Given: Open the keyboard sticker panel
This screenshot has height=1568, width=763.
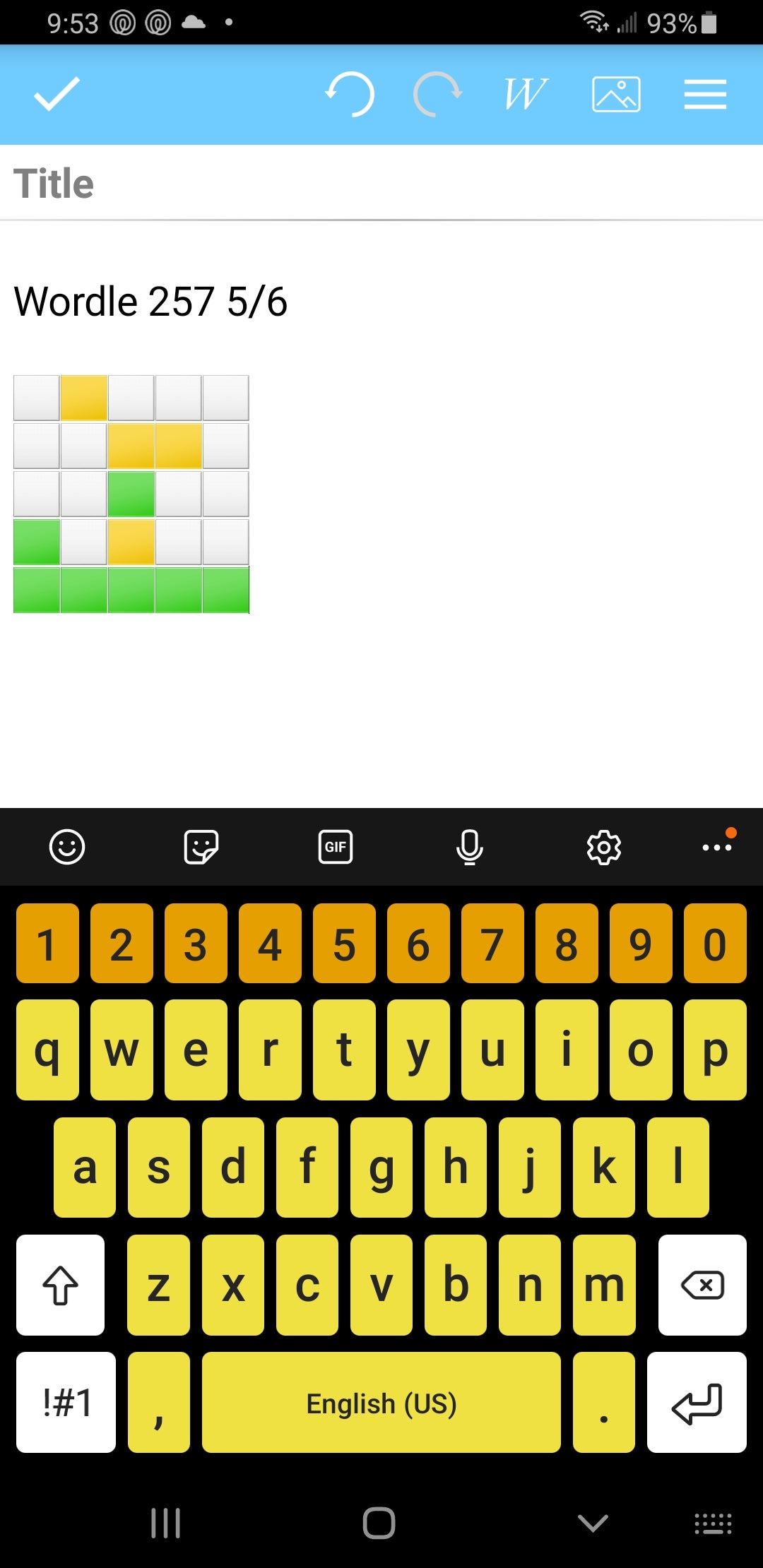Looking at the screenshot, I should point(201,847).
